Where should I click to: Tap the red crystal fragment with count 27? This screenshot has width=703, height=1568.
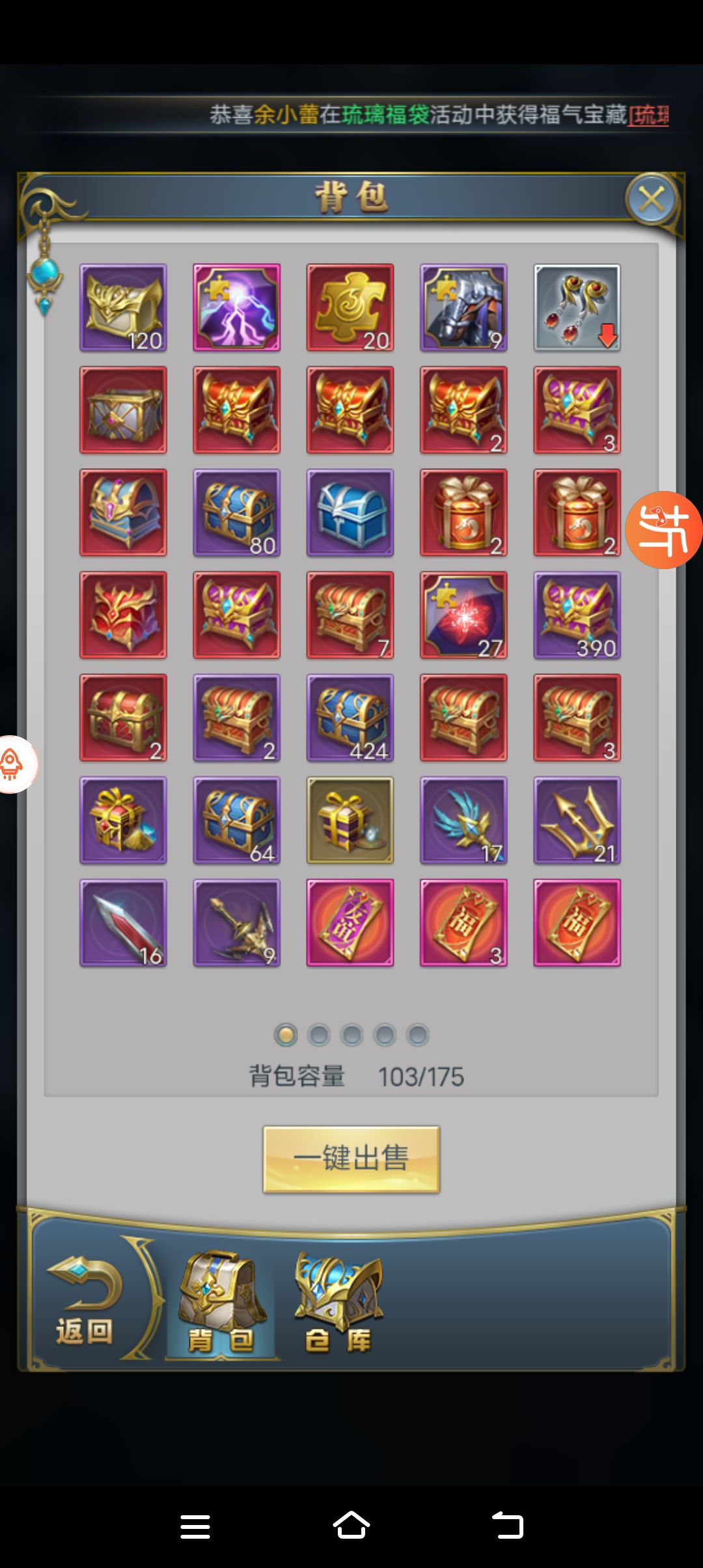(463, 615)
